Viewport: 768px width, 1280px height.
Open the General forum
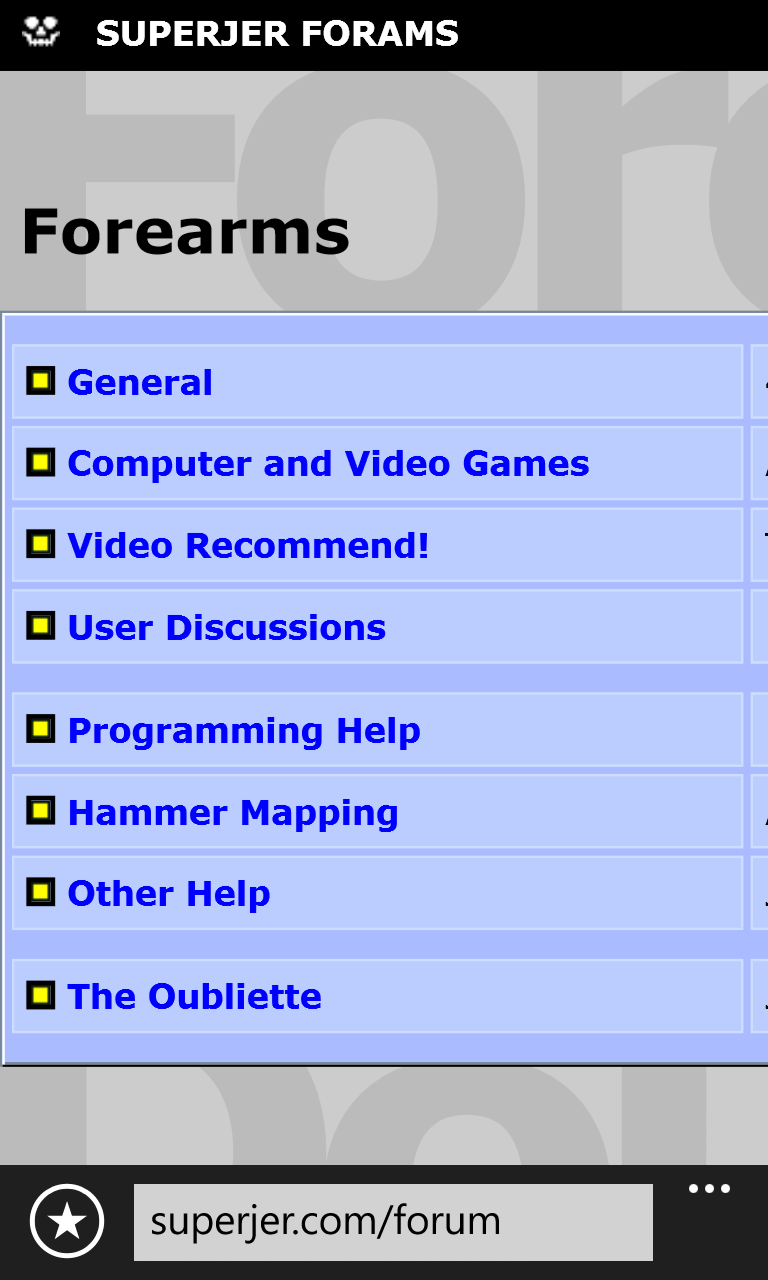coord(139,381)
